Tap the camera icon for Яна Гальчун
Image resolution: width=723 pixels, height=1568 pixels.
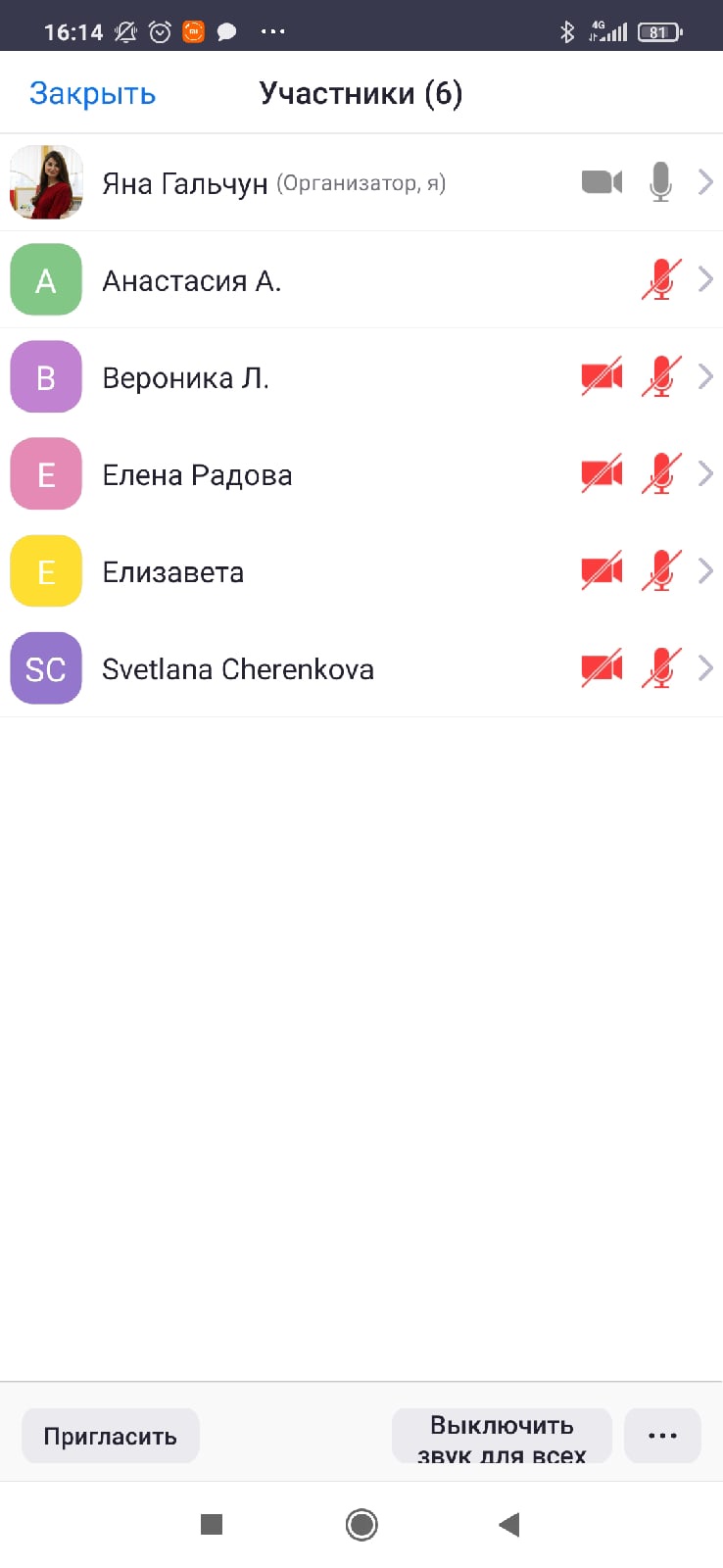(x=602, y=182)
